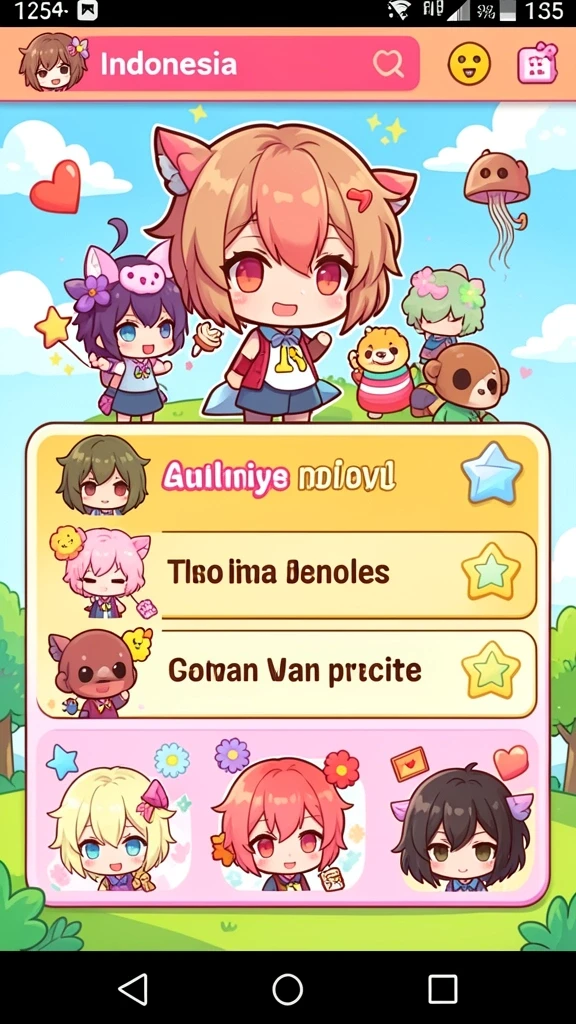Tap the search icon in the Indonesia bar
Image resolution: width=576 pixels, height=1024 pixels.
click(x=389, y=64)
